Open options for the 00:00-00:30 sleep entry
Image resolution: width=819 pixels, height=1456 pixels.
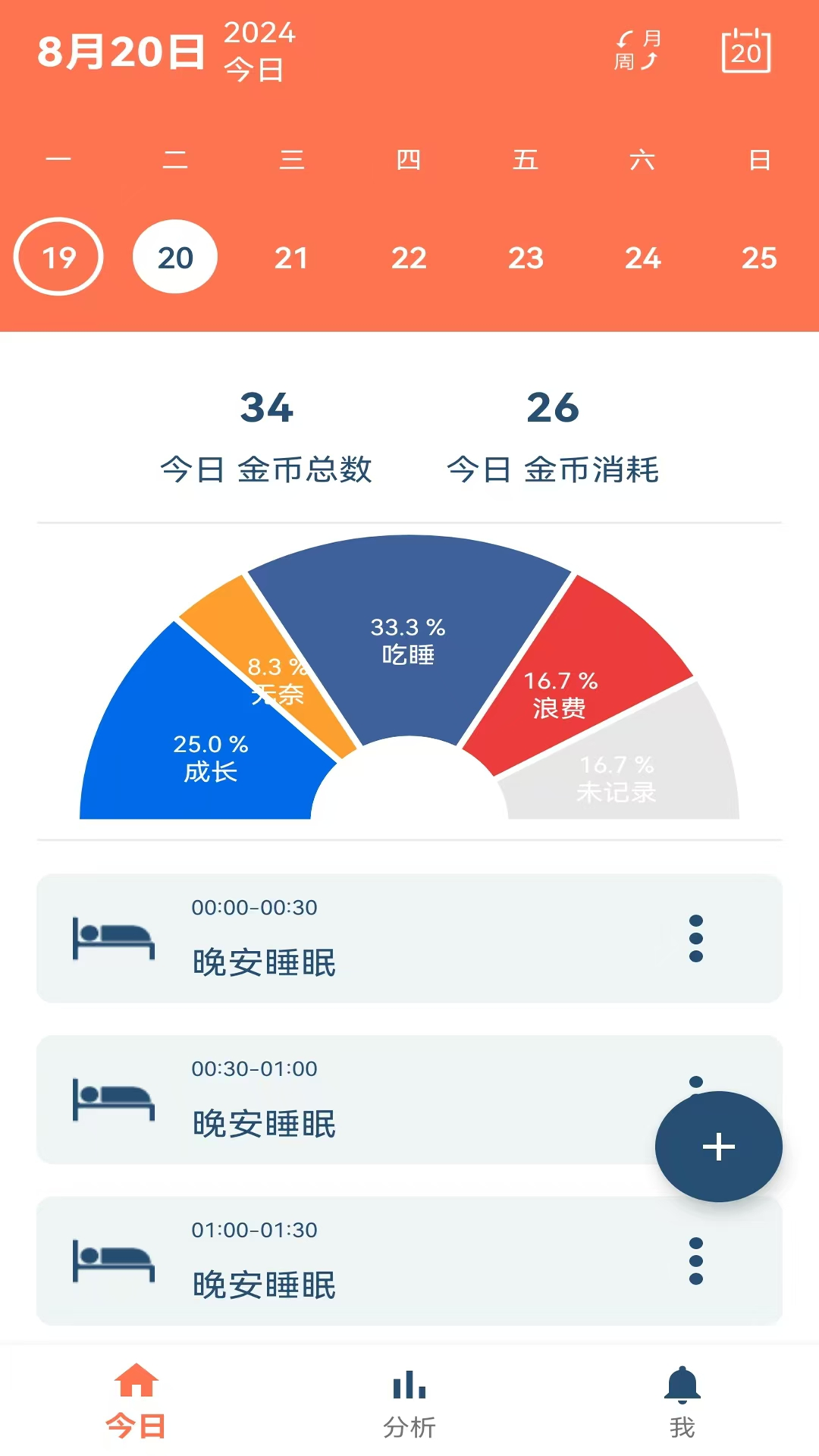(696, 939)
